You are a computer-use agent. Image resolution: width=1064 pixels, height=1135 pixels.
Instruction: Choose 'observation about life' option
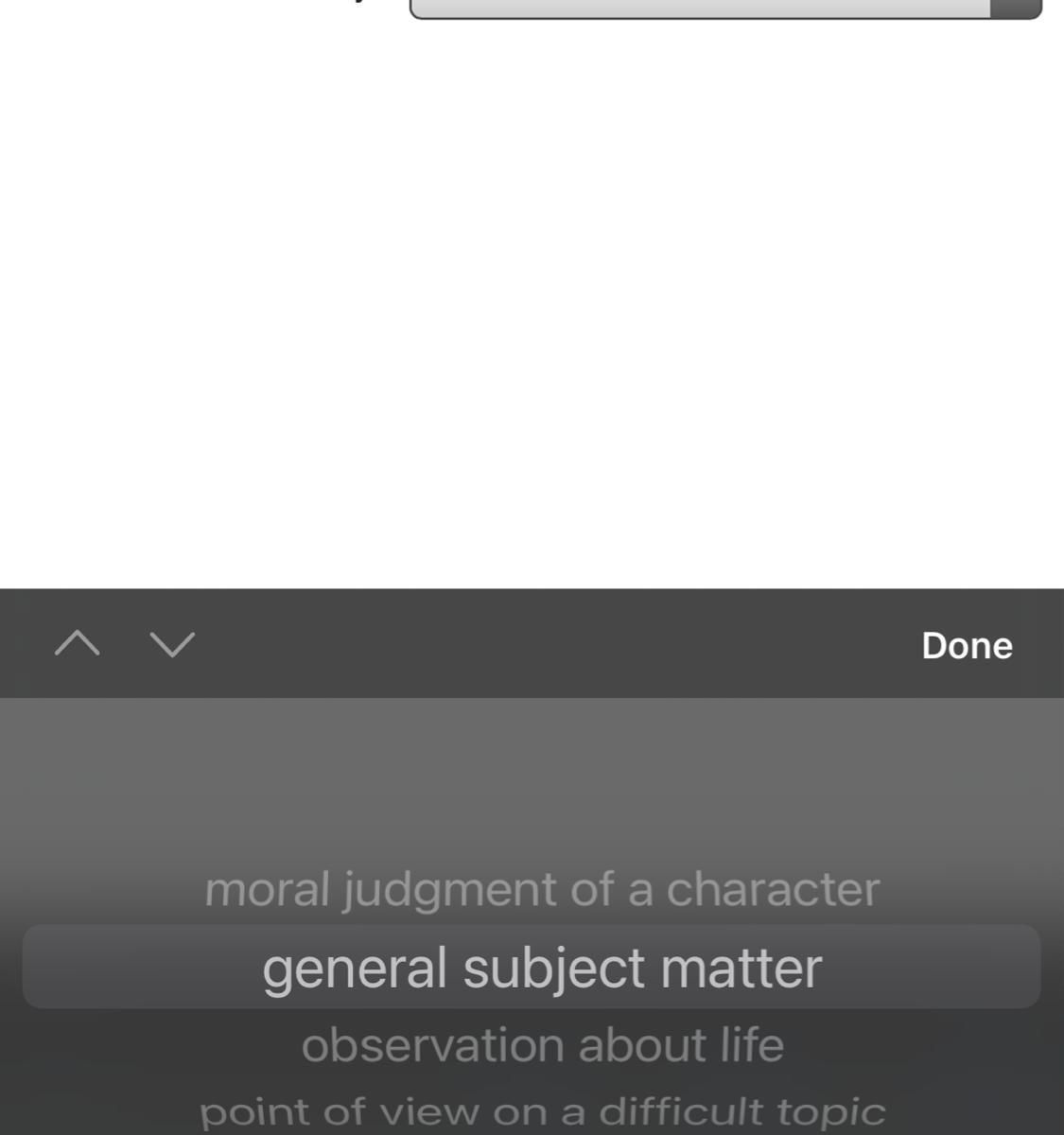tap(542, 1045)
